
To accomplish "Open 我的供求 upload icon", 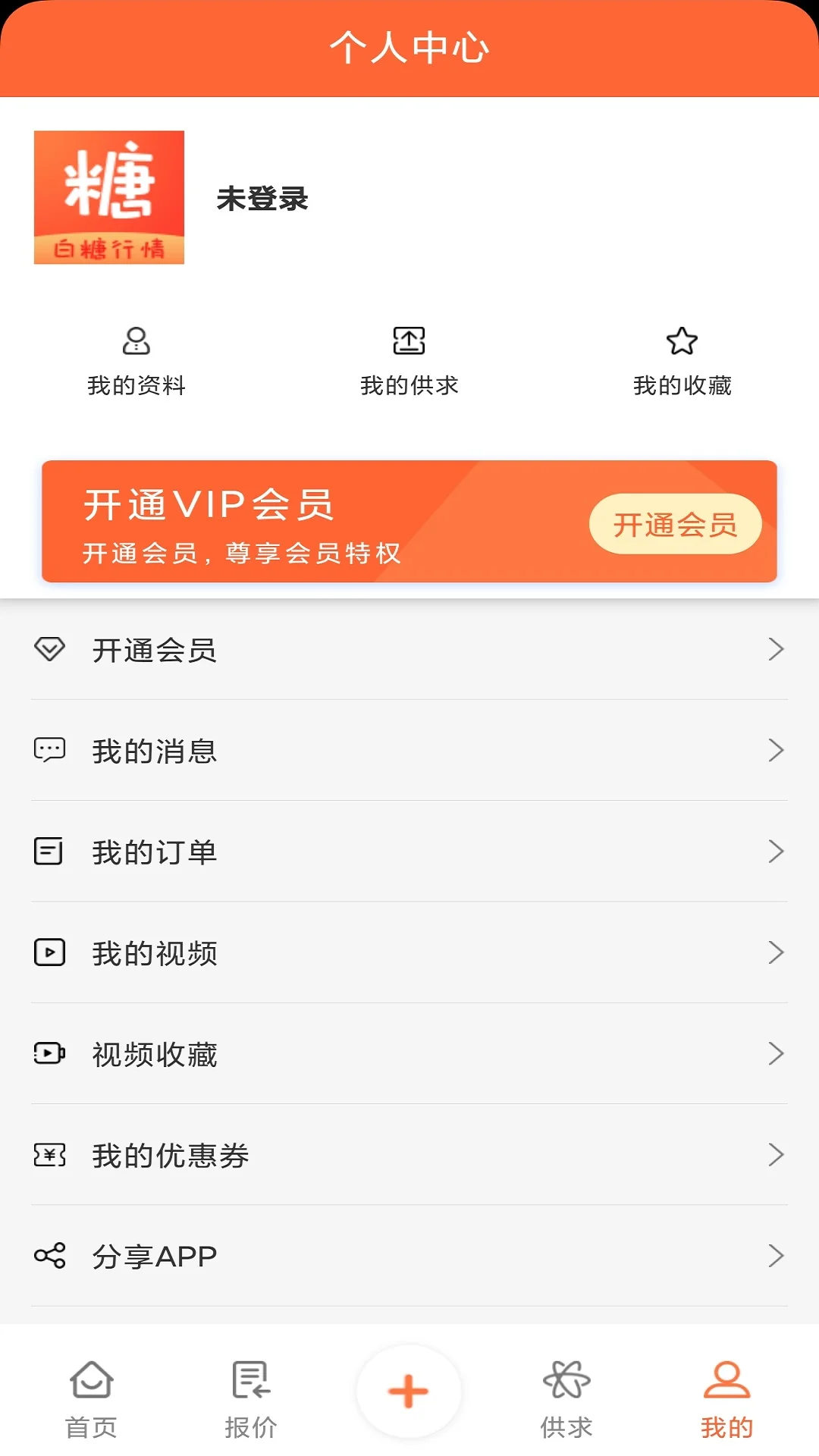I will [x=409, y=340].
